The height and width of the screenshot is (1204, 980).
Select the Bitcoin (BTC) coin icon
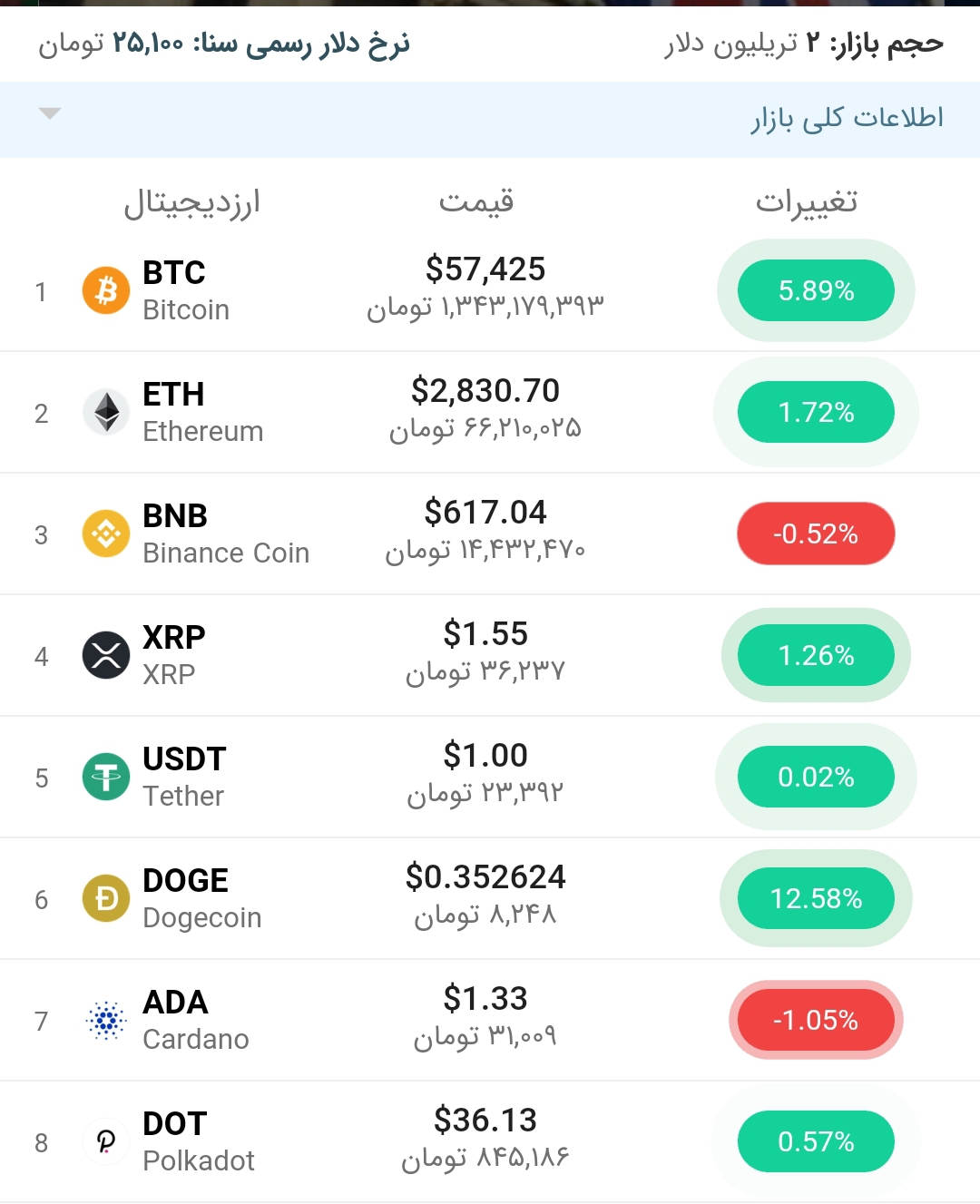pos(106,290)
